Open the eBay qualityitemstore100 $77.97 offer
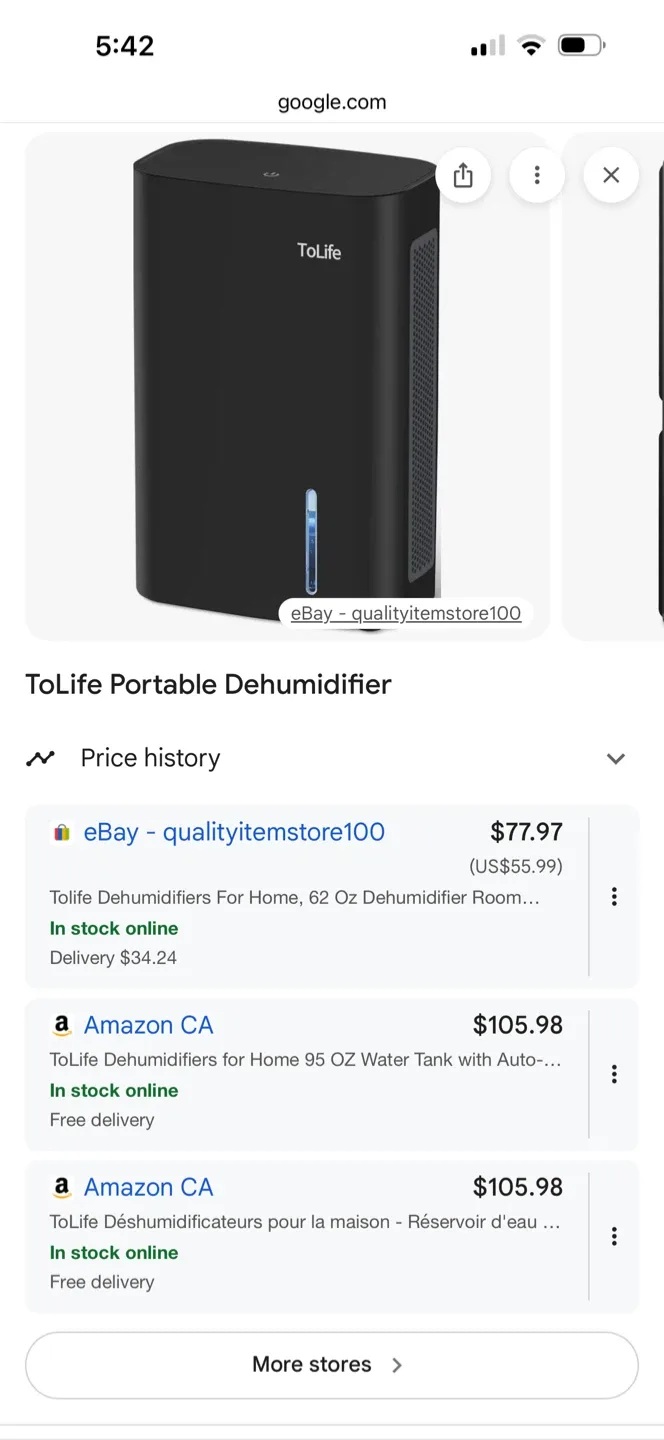This screenshot has height=1440, width=664. point(306,894)
